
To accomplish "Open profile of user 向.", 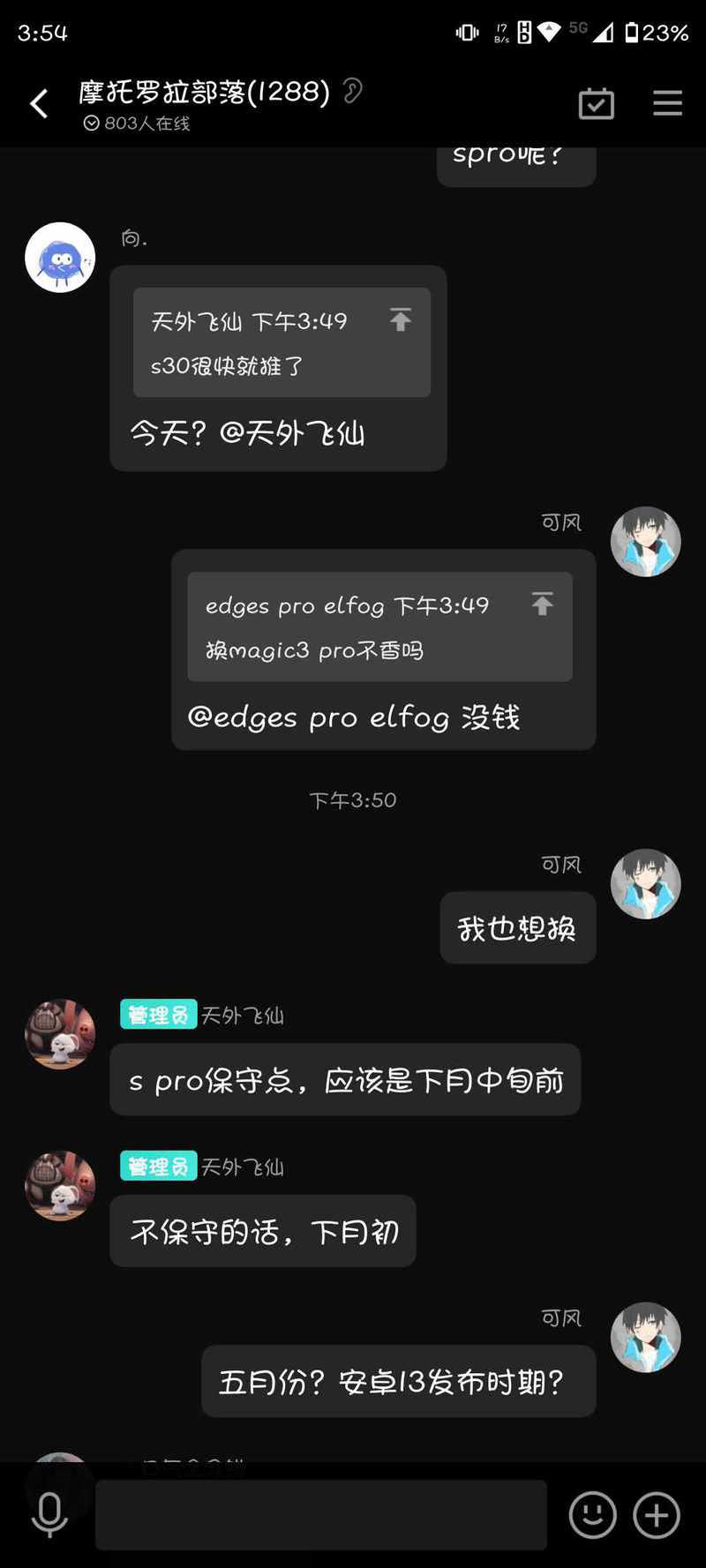I will pyautogui.click(x=60, y=258).
